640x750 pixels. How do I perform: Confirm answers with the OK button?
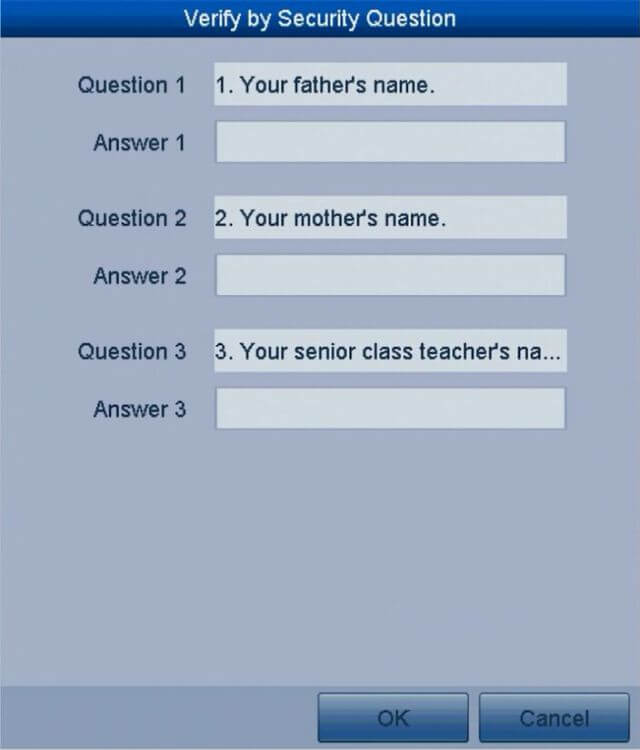(393, 718)
